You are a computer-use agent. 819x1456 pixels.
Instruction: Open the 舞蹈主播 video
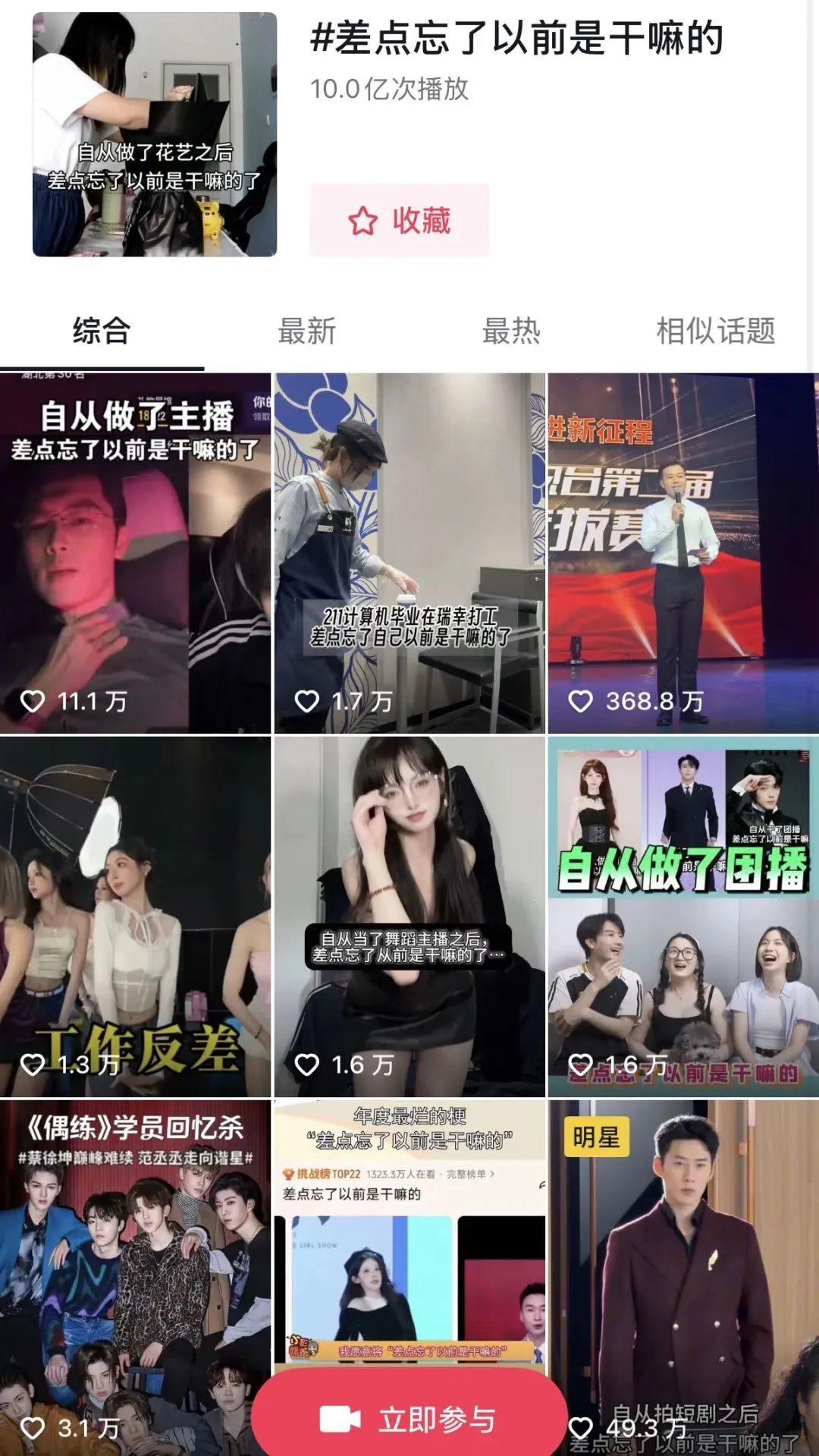click(409, 917)
